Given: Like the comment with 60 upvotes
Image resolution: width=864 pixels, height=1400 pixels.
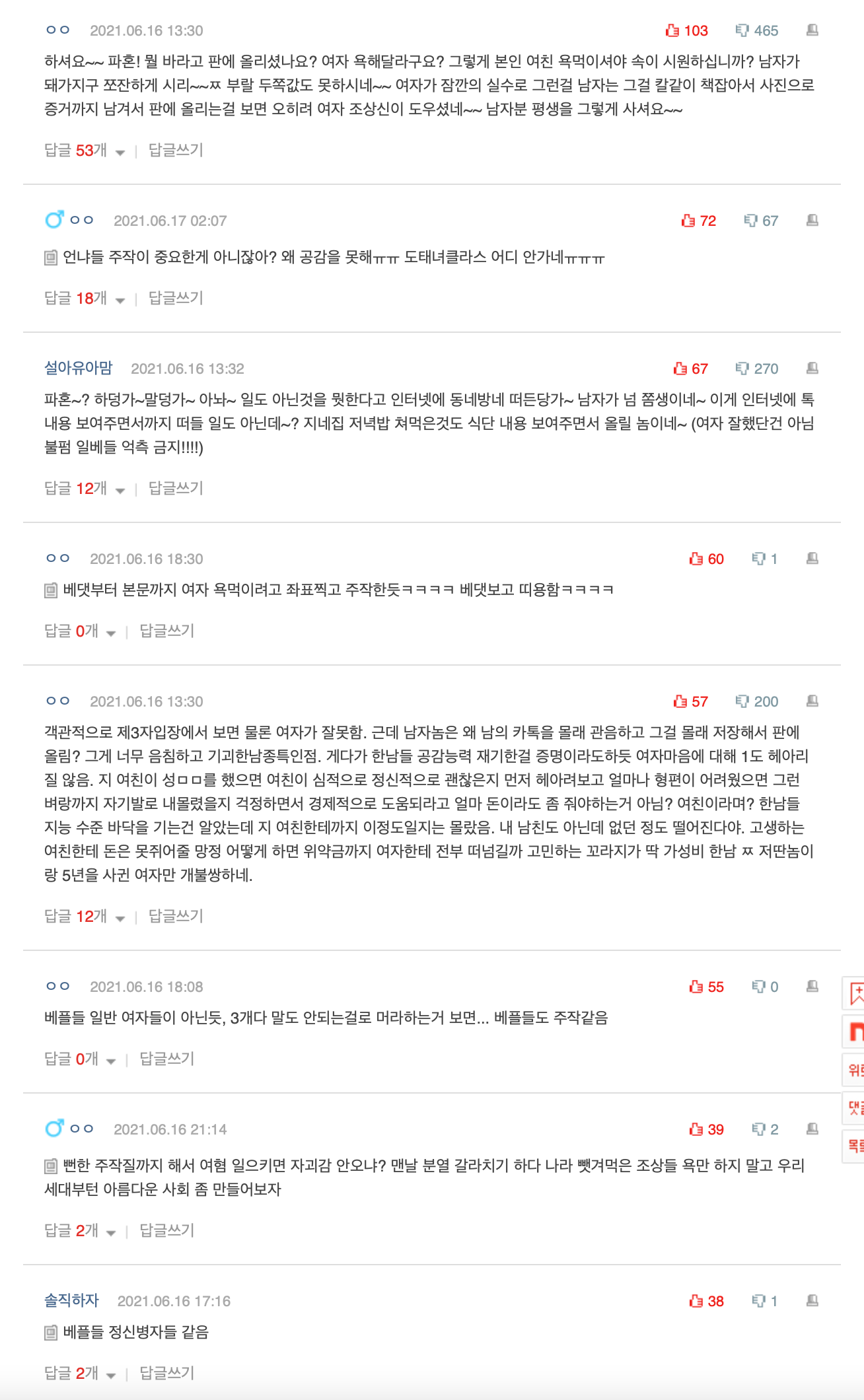Looking at the screenshot, I should [705, 559].
